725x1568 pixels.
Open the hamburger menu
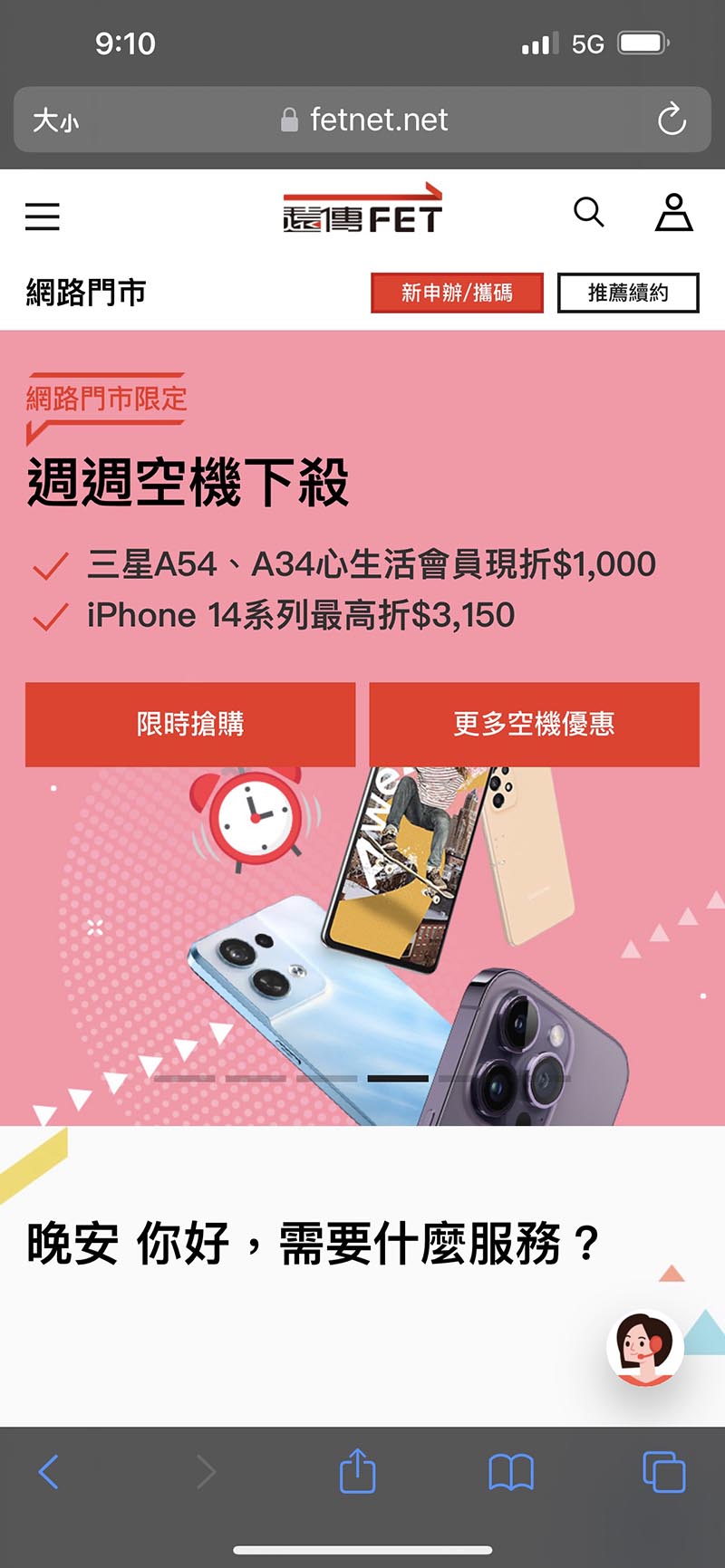point(43,216)
